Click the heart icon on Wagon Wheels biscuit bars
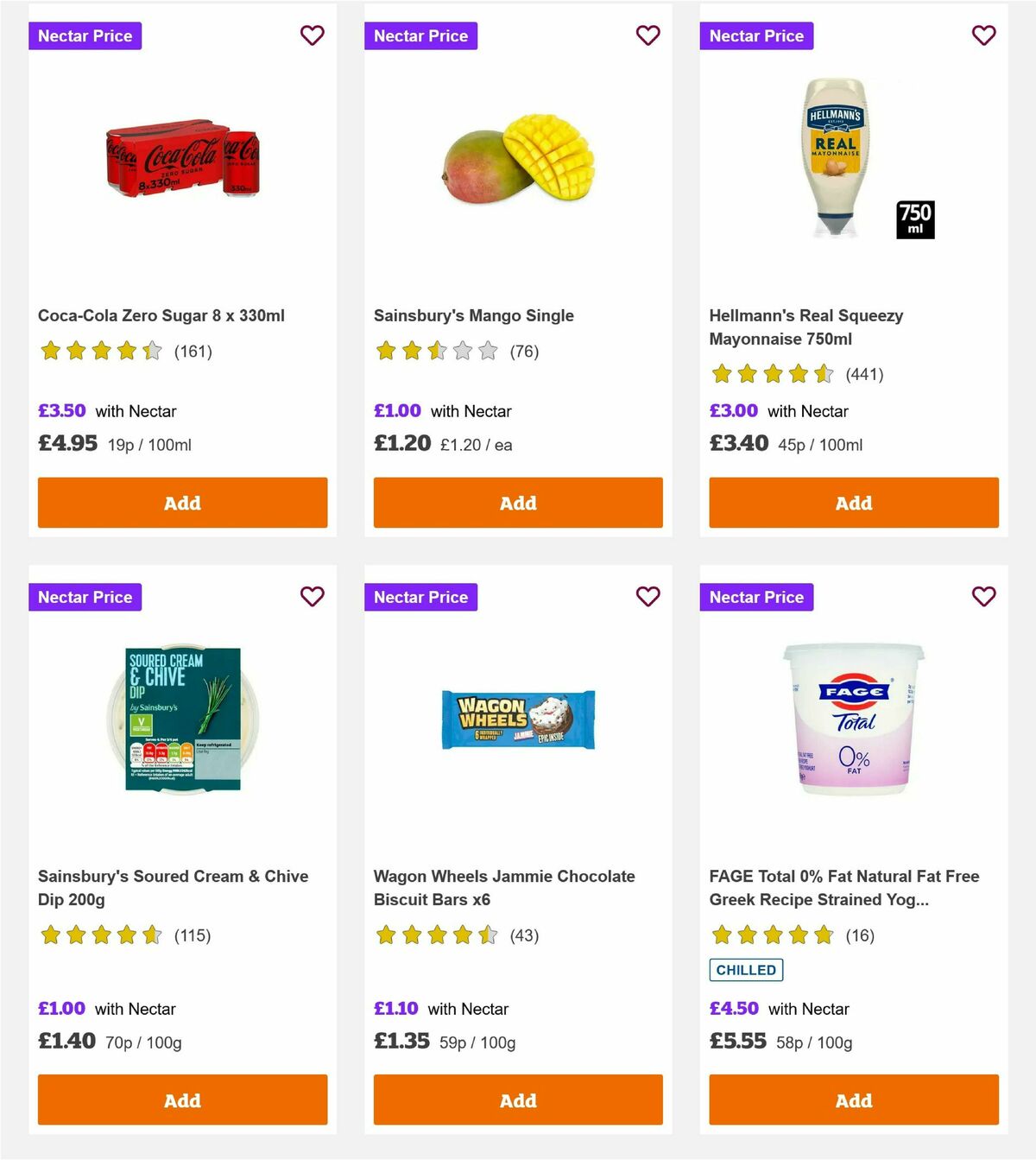 [x=647, y=596]
